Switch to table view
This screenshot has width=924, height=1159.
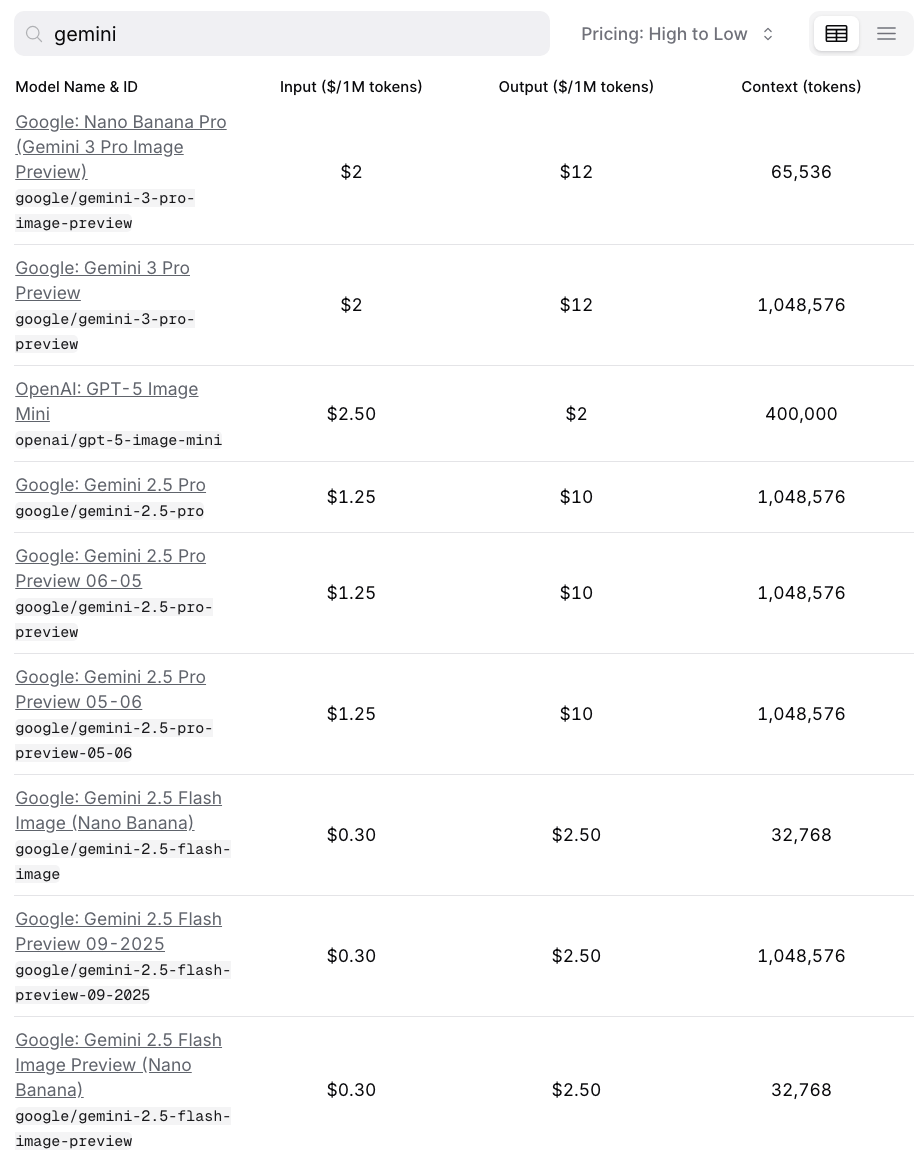(836, 34)
